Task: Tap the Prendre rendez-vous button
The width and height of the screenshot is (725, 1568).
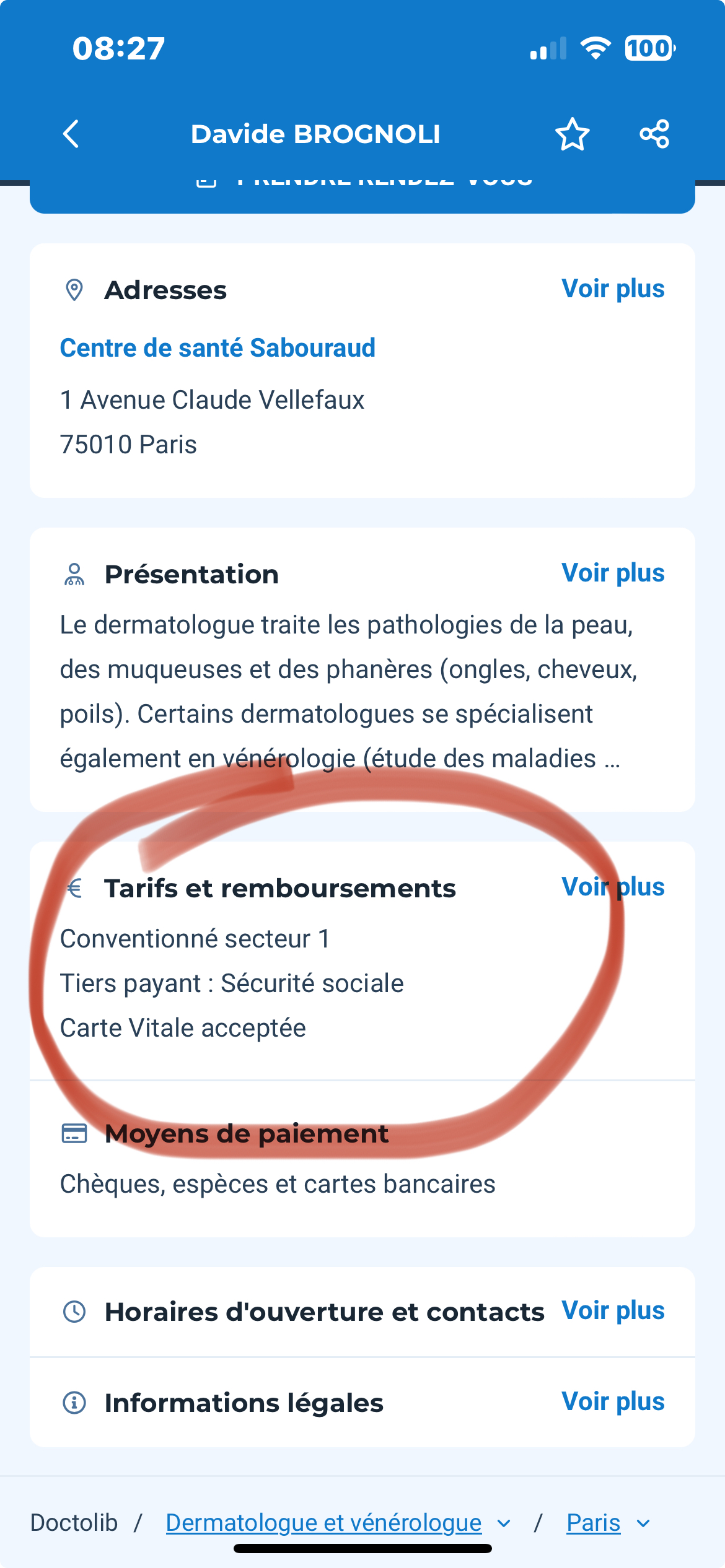Action: [x=362, y=197]
